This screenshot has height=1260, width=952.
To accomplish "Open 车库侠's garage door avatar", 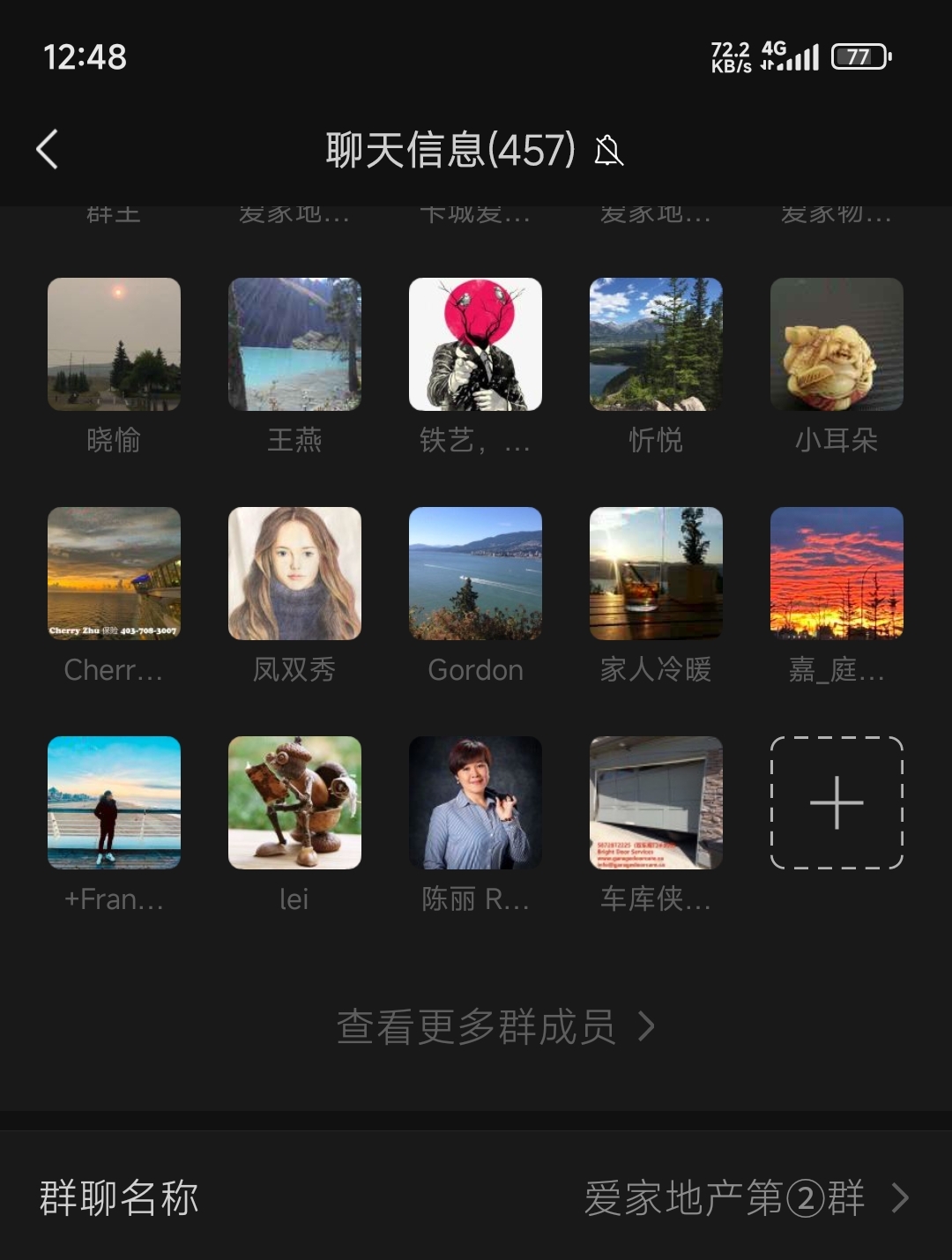I will [x=655, y=803].
